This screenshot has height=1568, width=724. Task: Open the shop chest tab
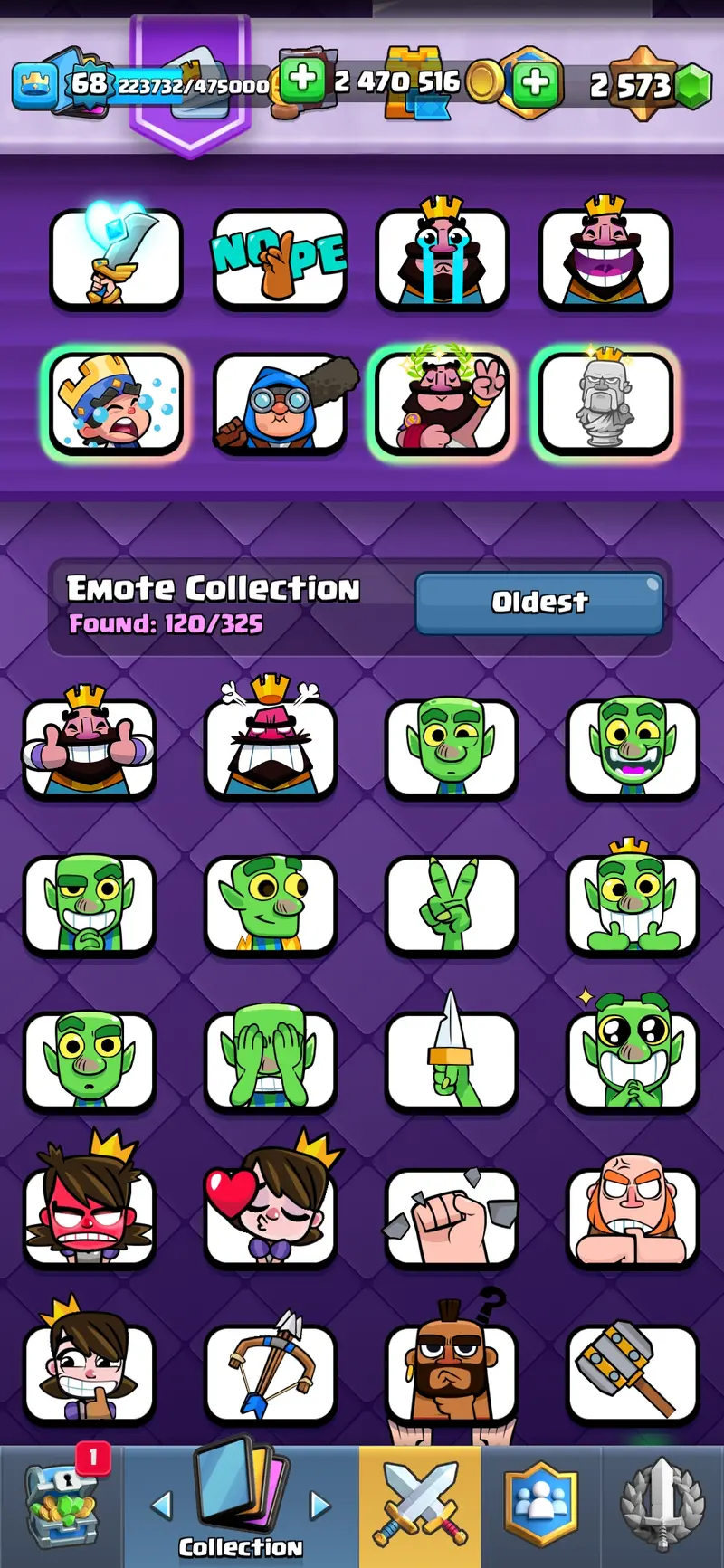[x=62, y=1506]
